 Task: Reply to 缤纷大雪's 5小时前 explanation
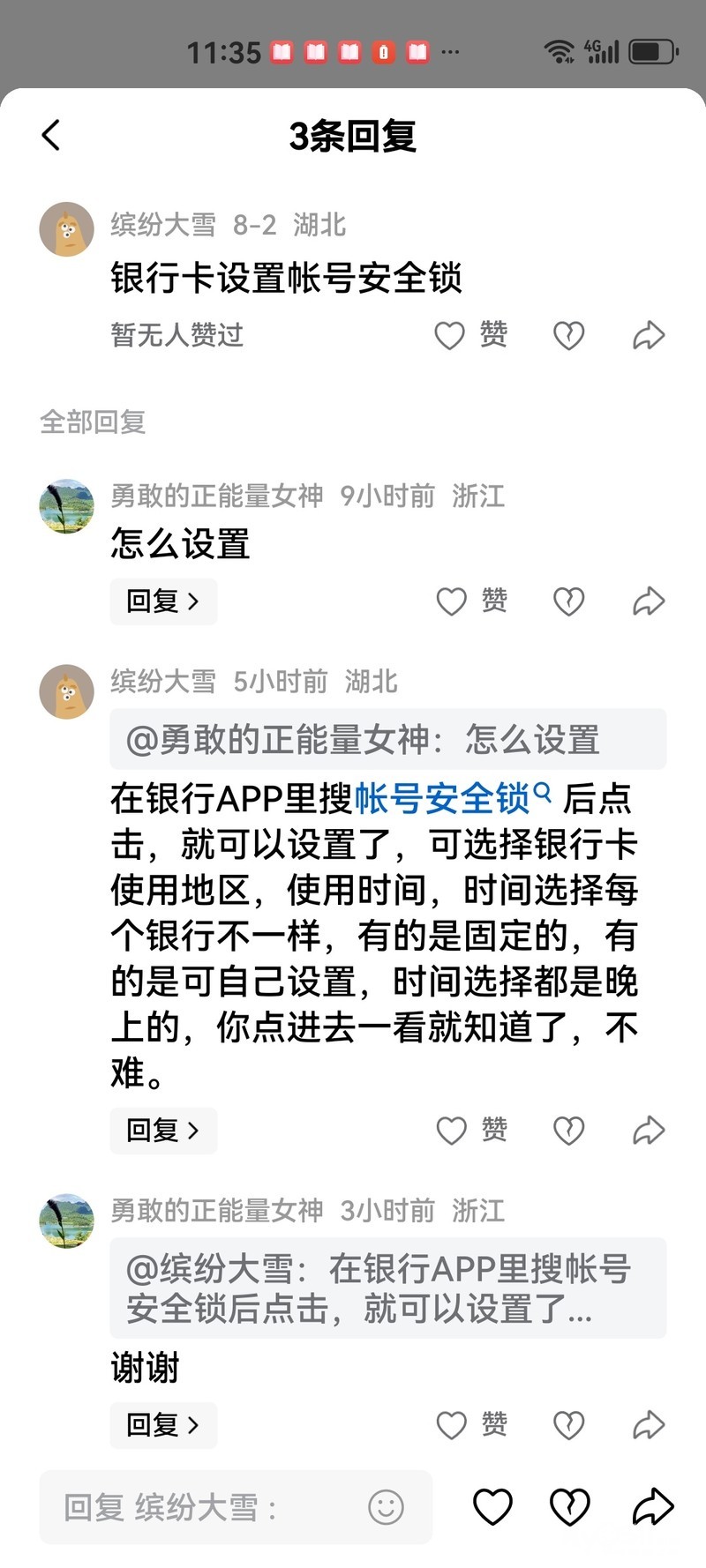point(163,1130)
